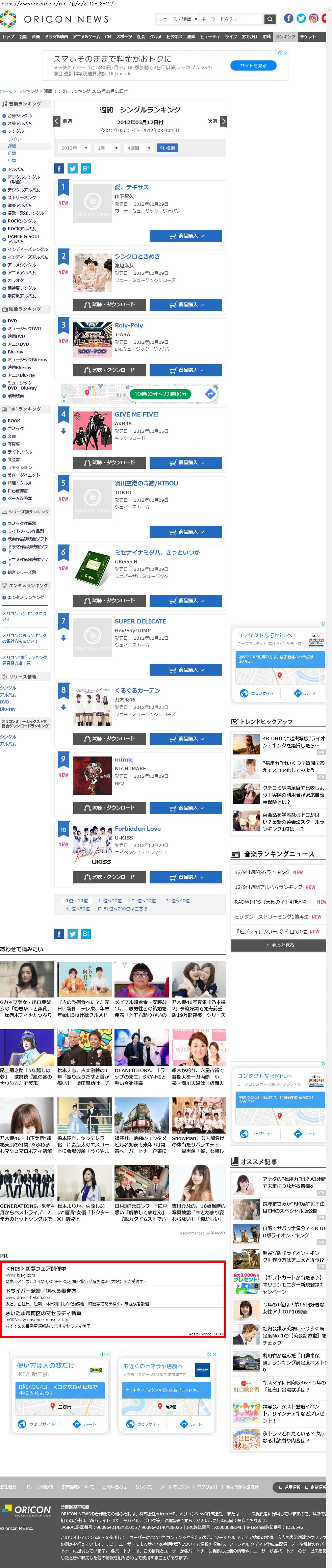Open song title Forbidden Love
Screen dimensions: 332x1568
(138, 828)
